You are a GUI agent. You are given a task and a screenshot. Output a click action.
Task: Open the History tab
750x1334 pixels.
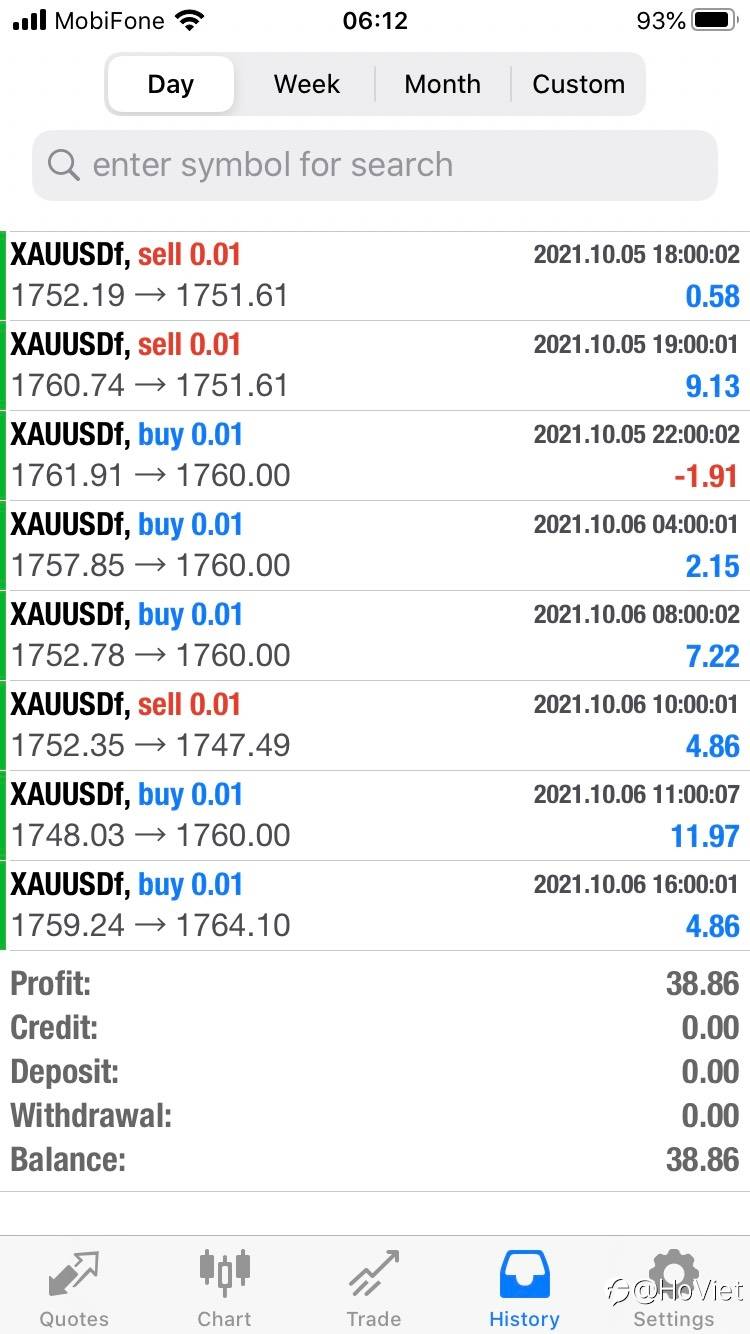tap(524, 1288)
